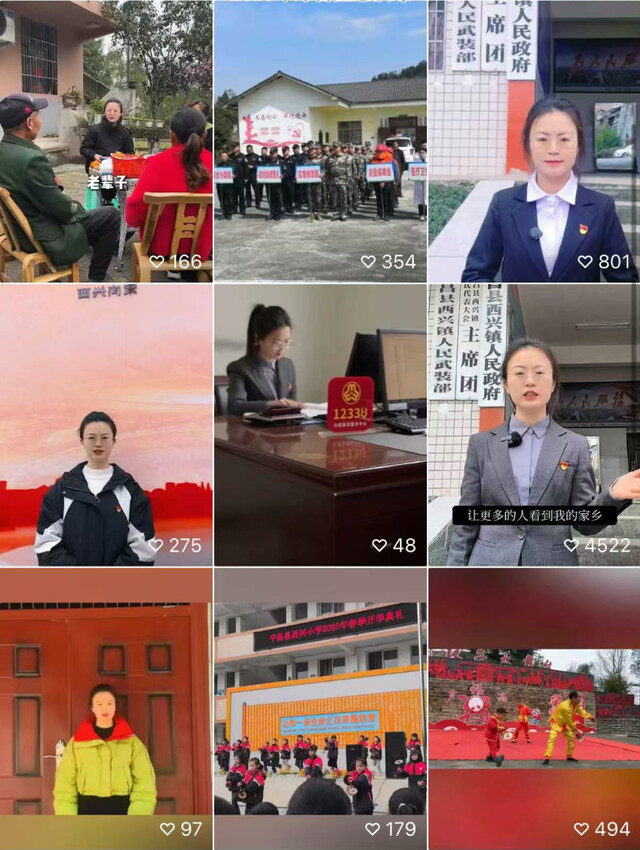View the sunset background video with 275 likes
Screen dimensions: 640x850
[106, 425]
